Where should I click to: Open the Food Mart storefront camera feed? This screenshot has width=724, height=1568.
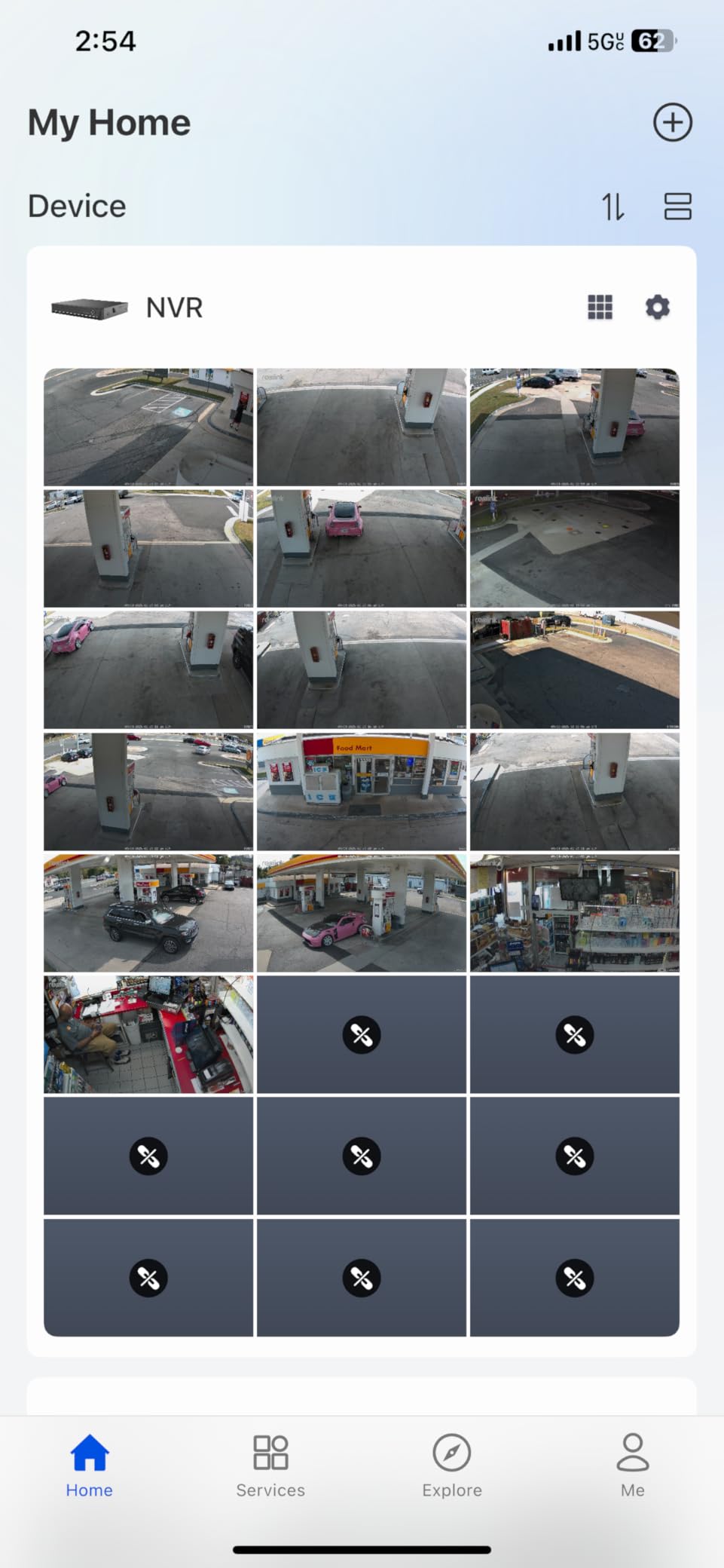pos(362,792)
